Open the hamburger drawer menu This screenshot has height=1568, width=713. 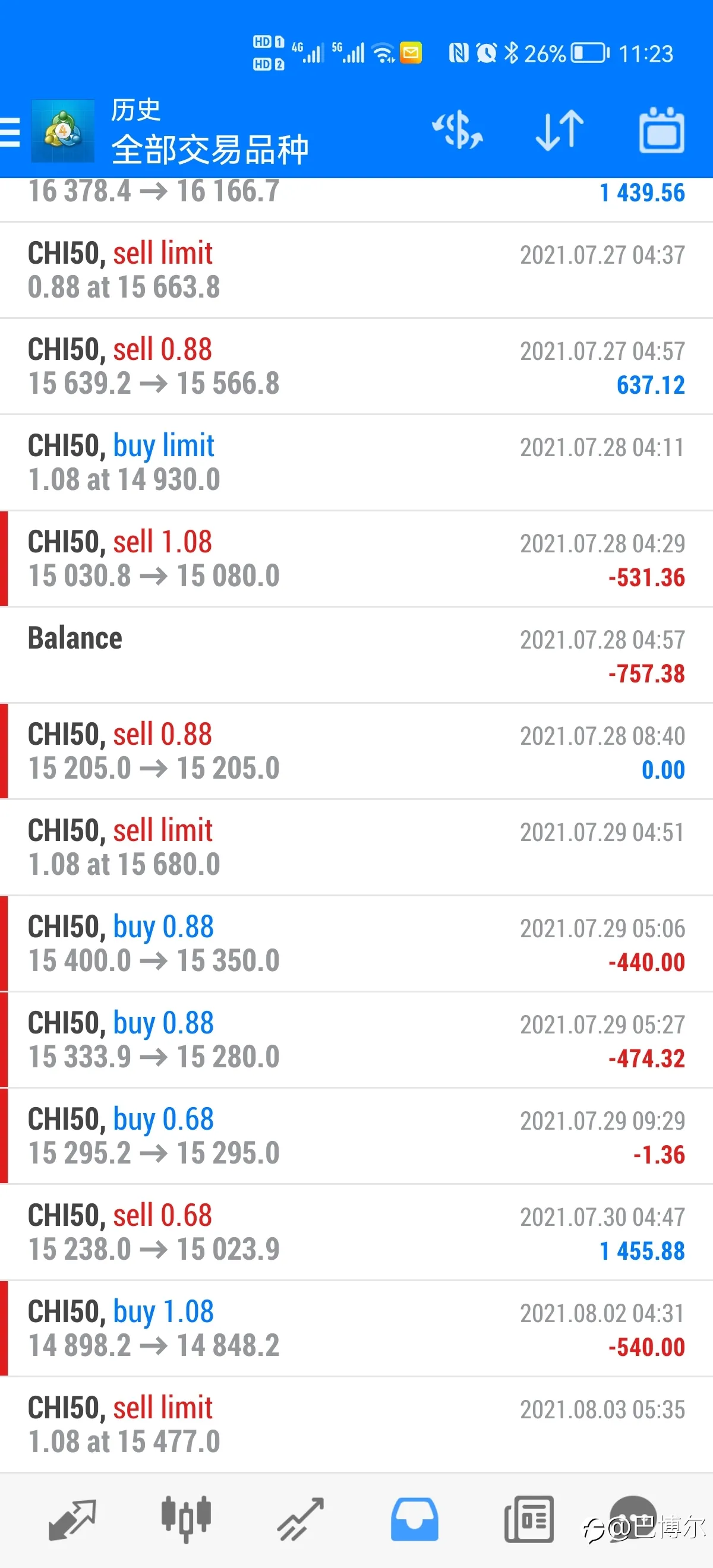[x=10, y=131]
